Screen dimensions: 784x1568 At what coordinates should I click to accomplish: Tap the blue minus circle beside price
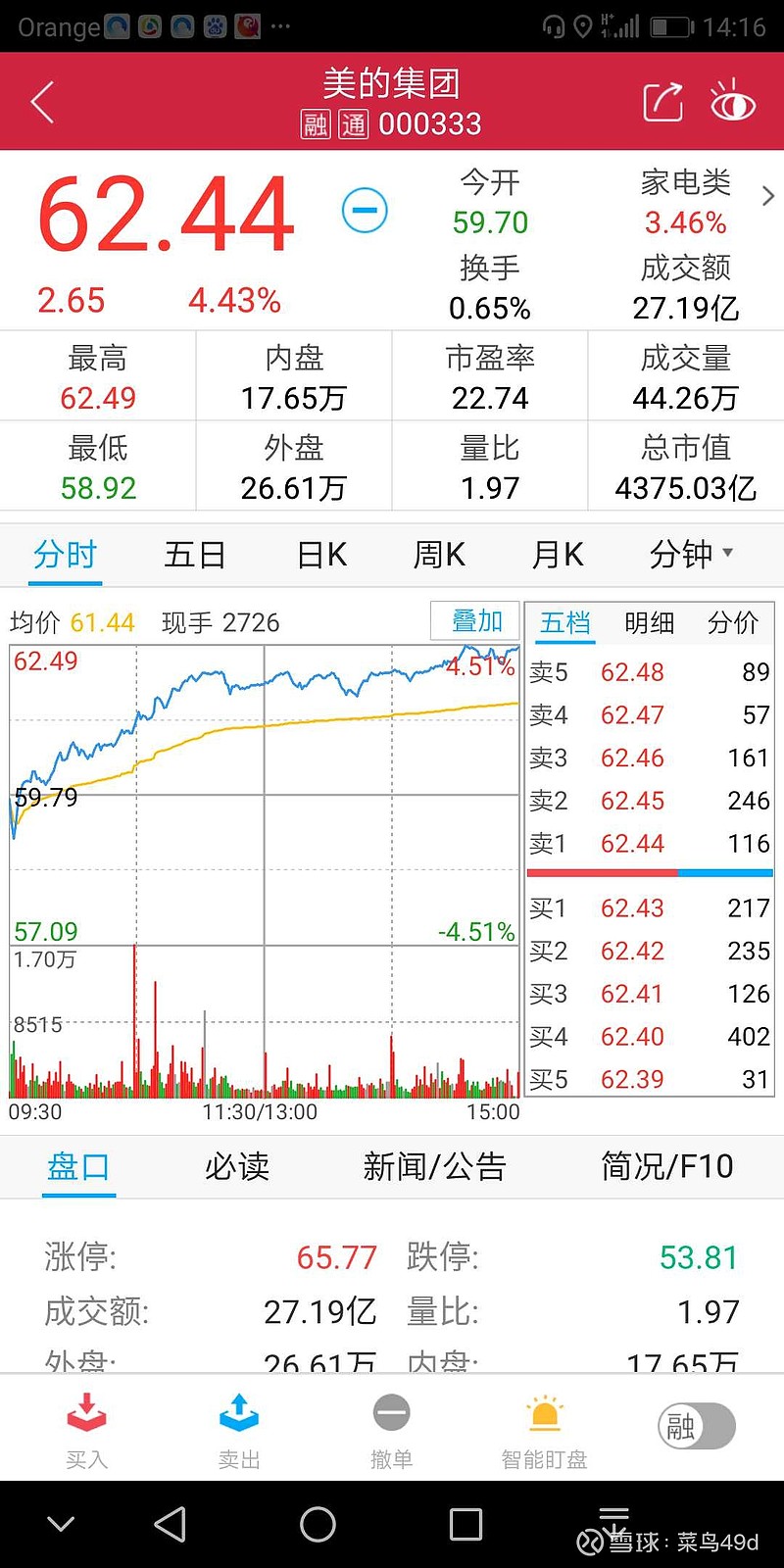[x=365, y=210]
